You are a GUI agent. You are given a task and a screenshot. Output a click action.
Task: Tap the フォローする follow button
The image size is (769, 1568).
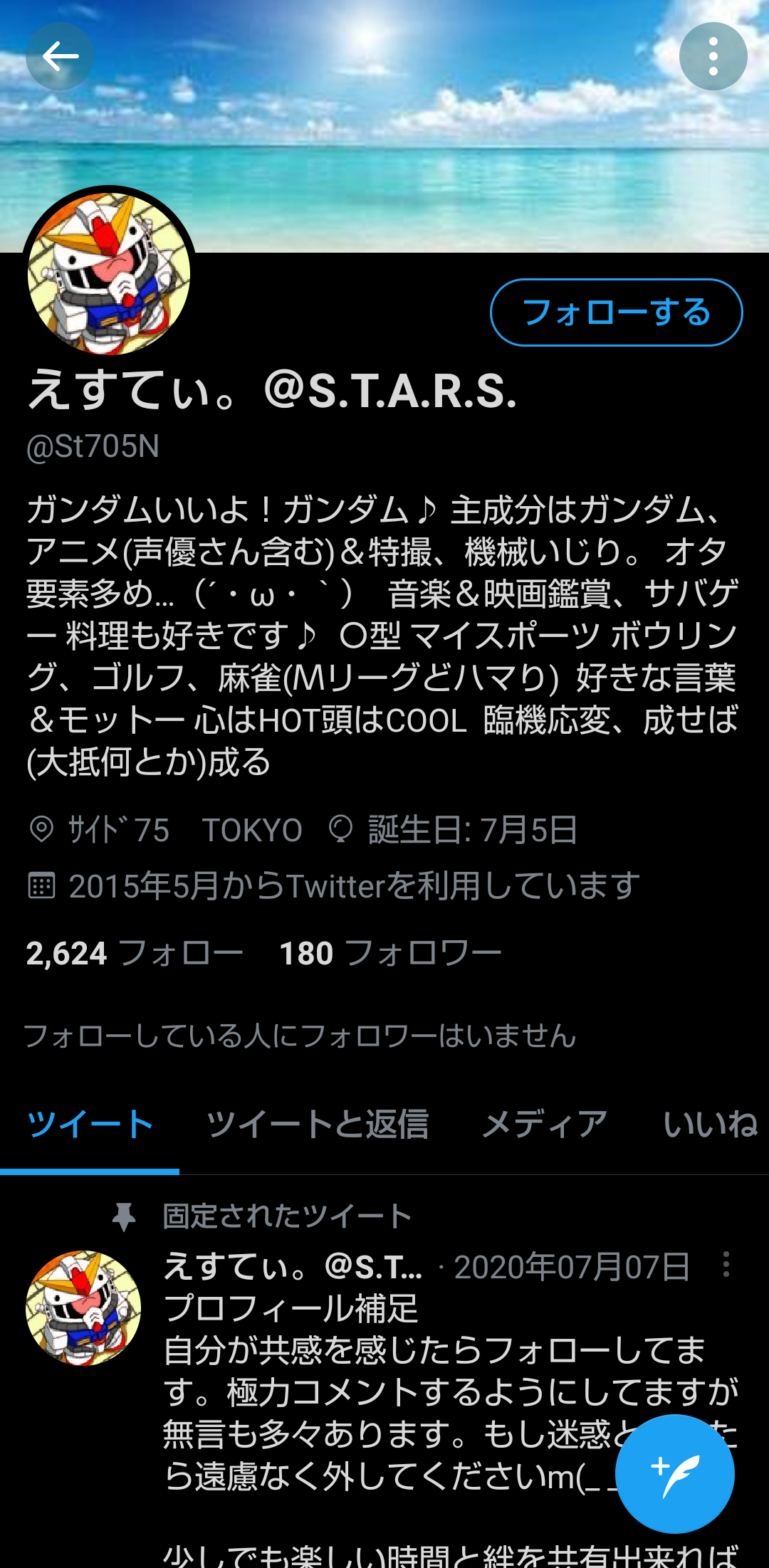pyautogui.click(x=616, y=312)
